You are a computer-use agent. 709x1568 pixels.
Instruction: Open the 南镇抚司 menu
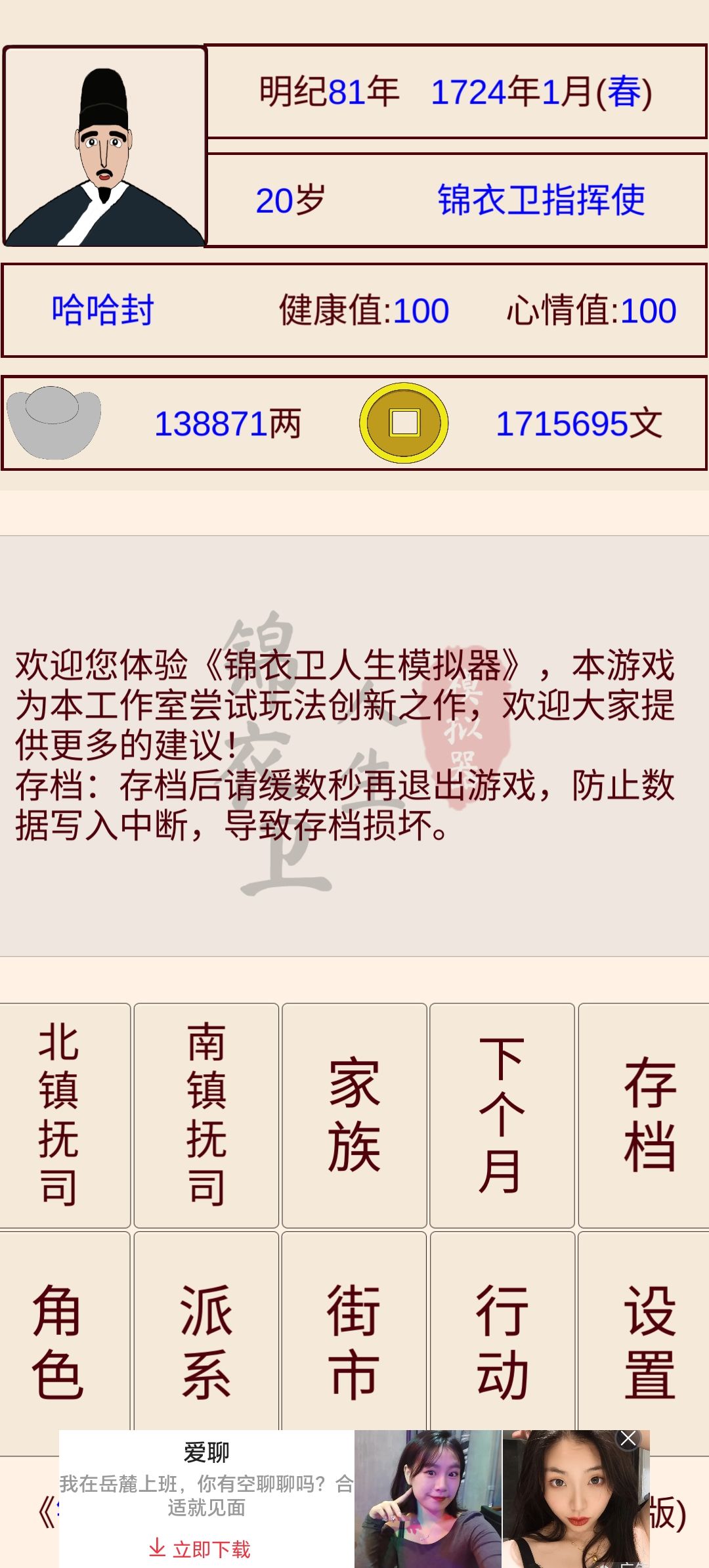coord(206,1115)
